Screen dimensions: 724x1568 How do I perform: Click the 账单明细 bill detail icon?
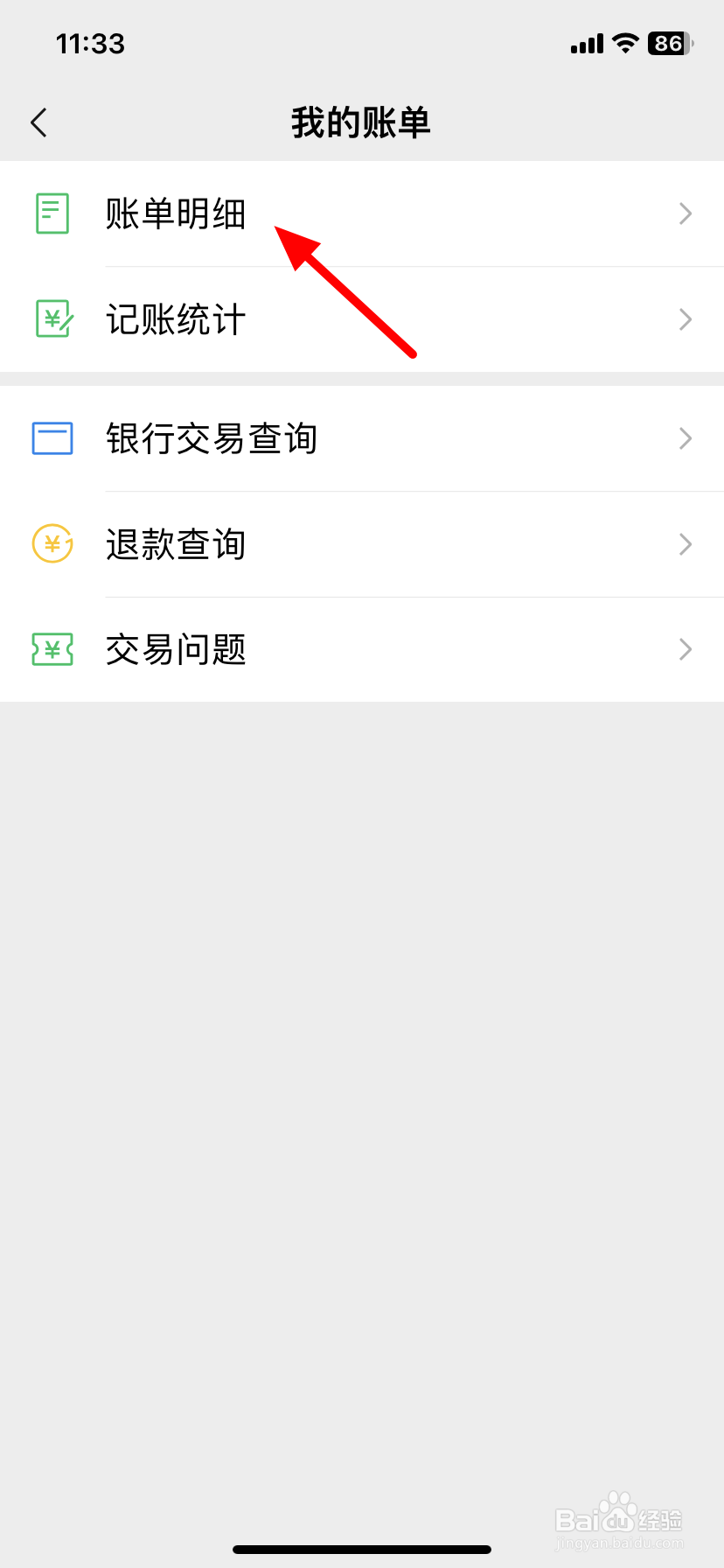(x=51, y=213)
